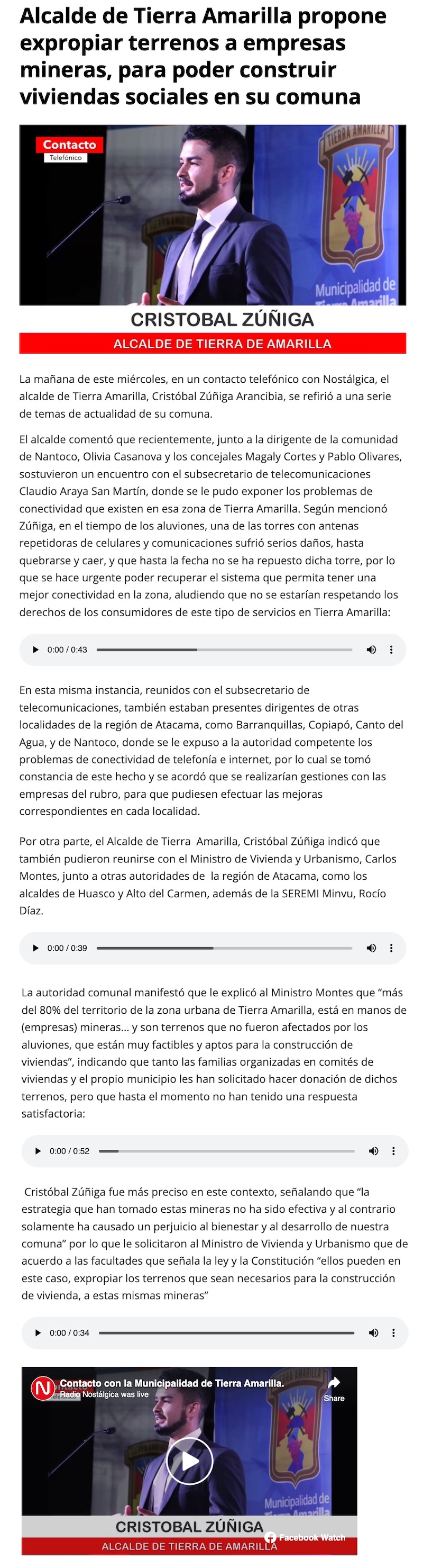This screenshot has height=1568, width=423.
Task: Play the 0:39 audio clip
Action: [36, 948]
